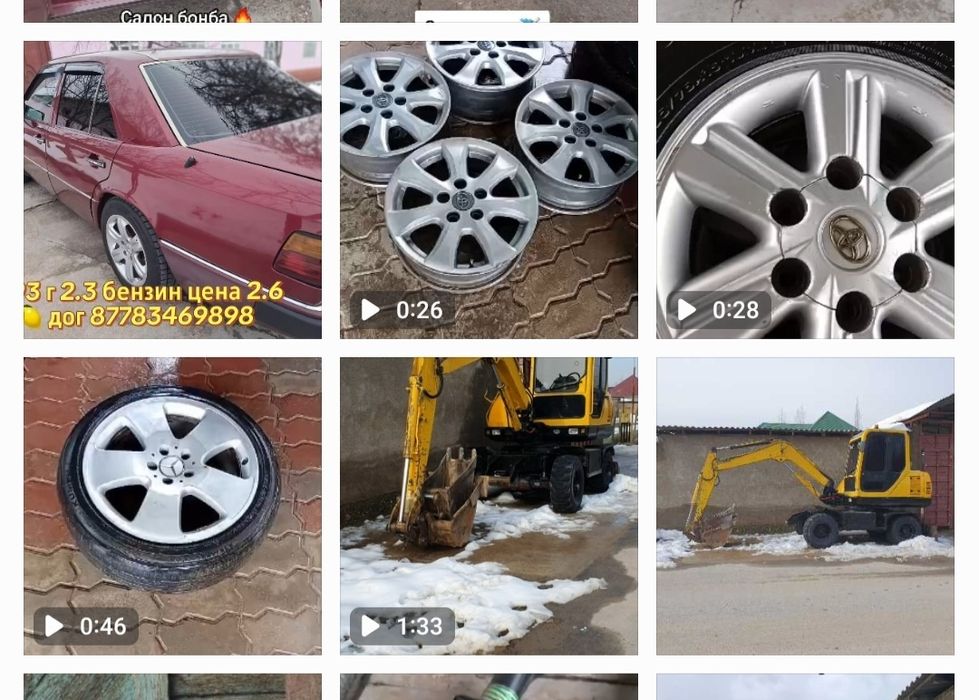Open the 0:28 Toyota wheel close-up video
Screen dimensions: 979x700
click(804, 189)
